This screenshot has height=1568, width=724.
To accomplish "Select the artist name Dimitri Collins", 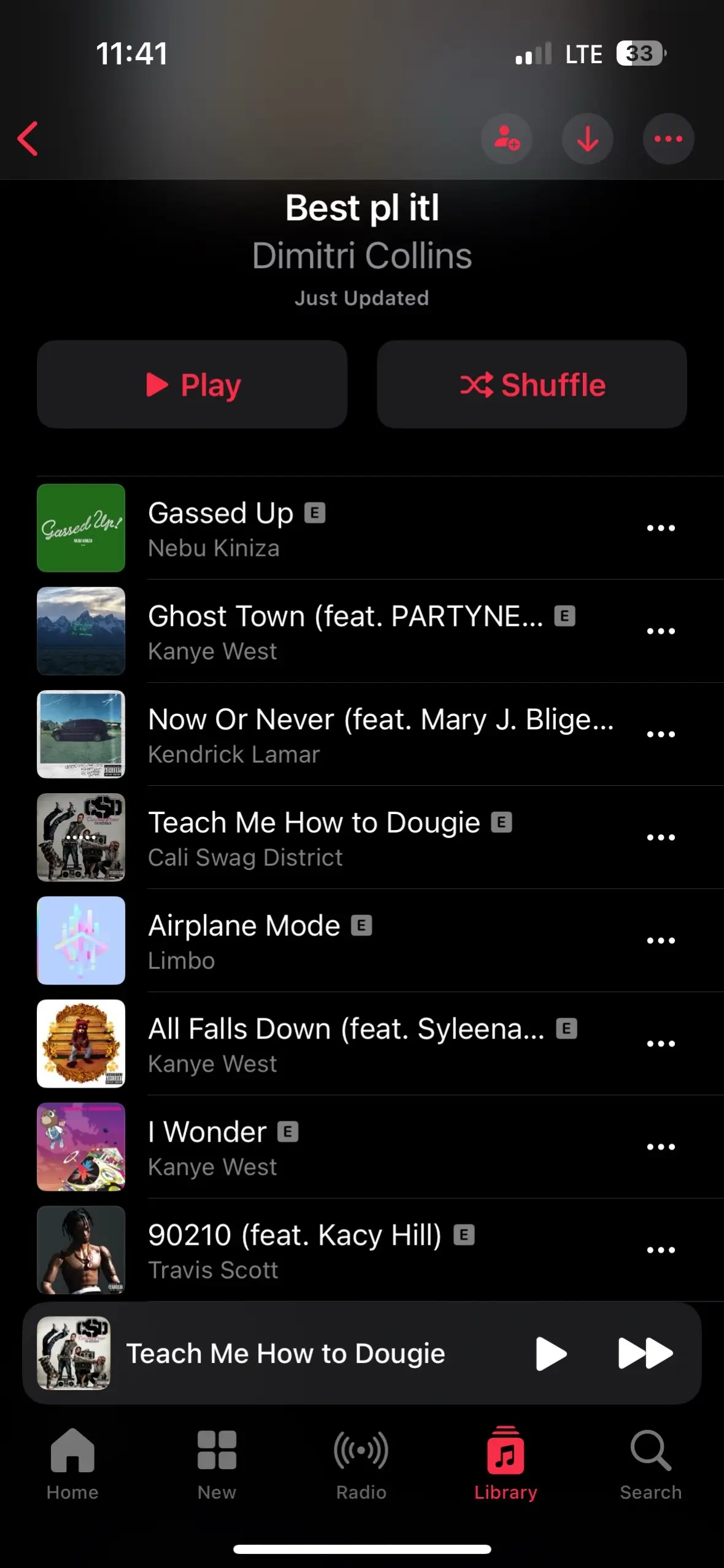I will pos(362,256).
